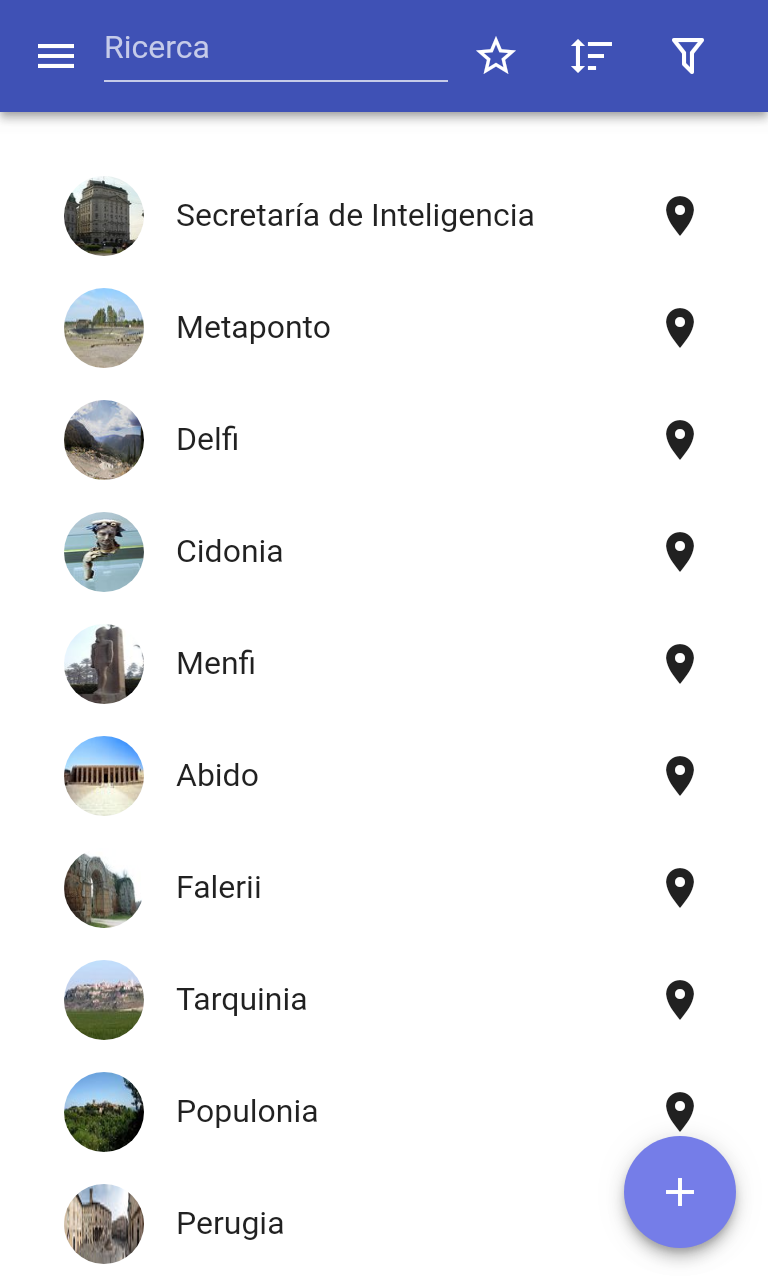Image resolution: width=768 pixels, height=1280 pixels.
Task: View Abido location via pin icon
Action: coord(680,776)
